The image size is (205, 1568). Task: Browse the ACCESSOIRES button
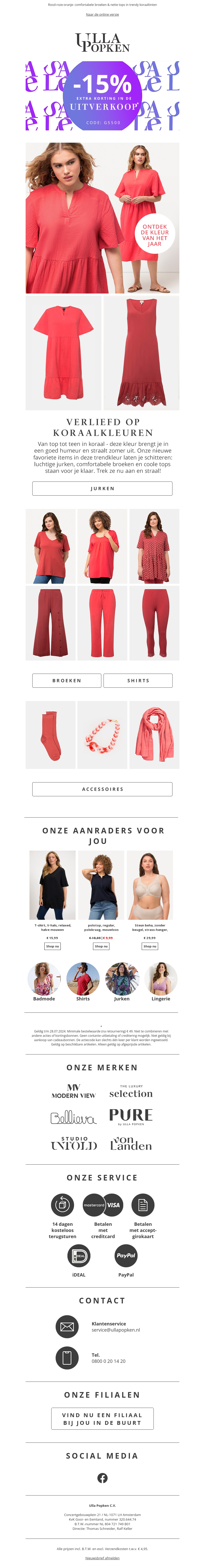pos(102,789)
